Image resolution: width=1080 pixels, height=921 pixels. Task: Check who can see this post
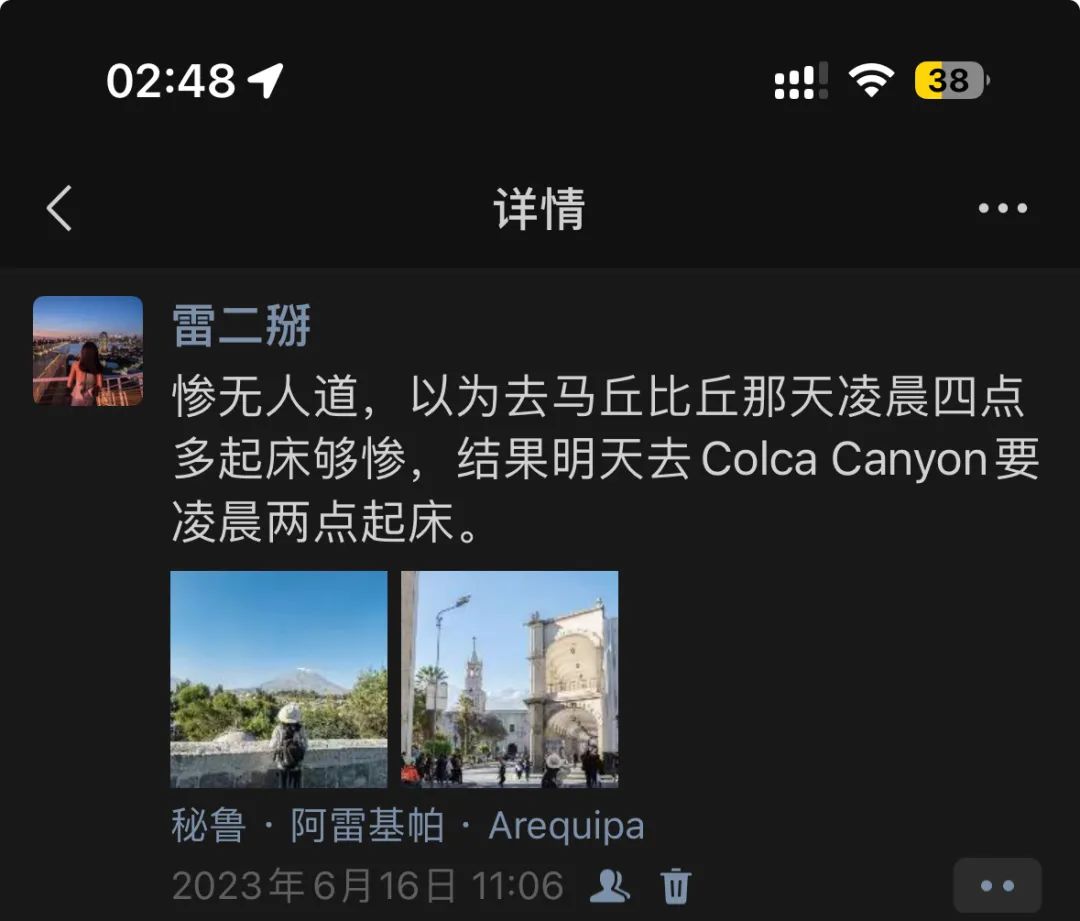coord(607,885)
